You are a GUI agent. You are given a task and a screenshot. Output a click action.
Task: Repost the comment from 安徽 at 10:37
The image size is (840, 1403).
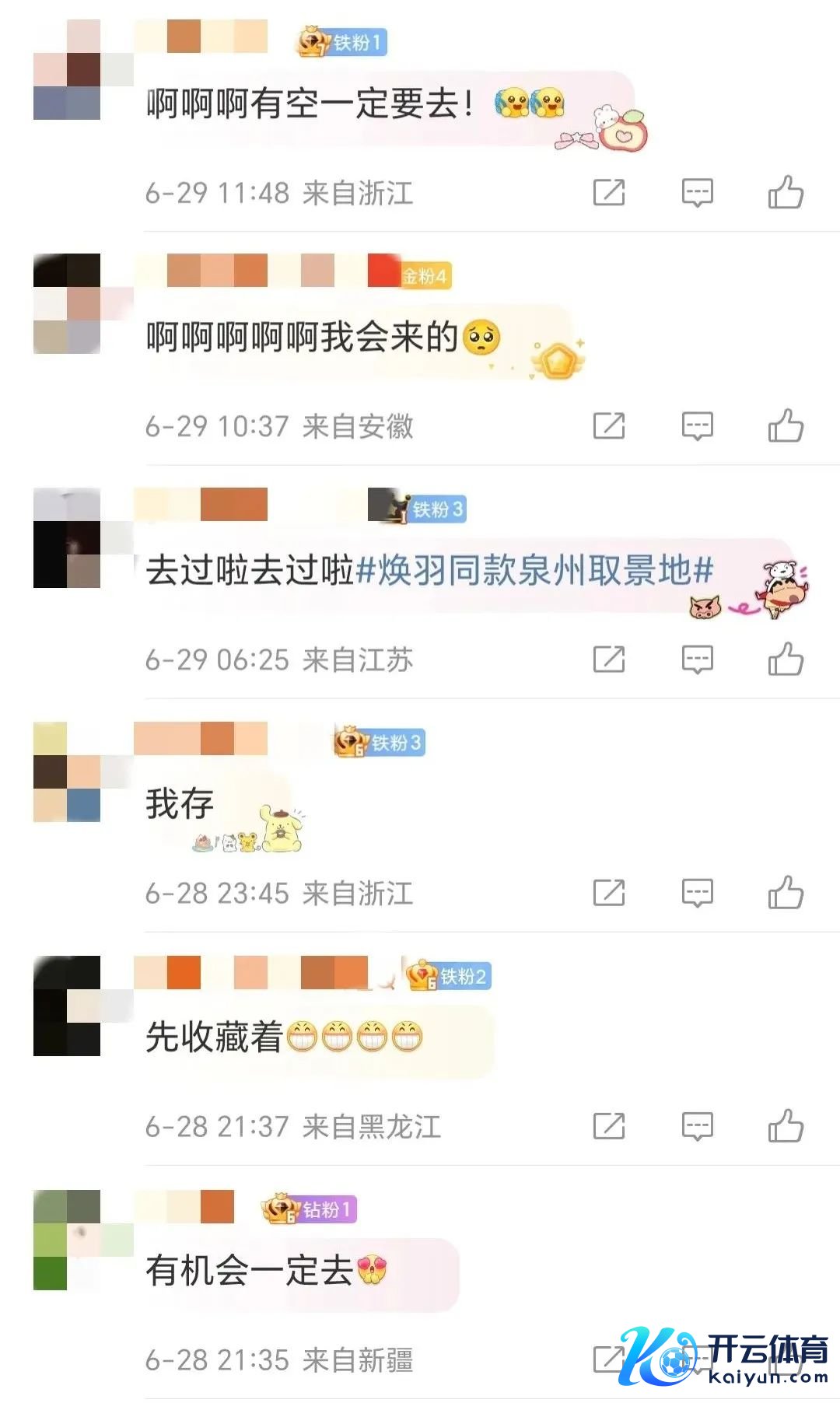click(609, 425)
